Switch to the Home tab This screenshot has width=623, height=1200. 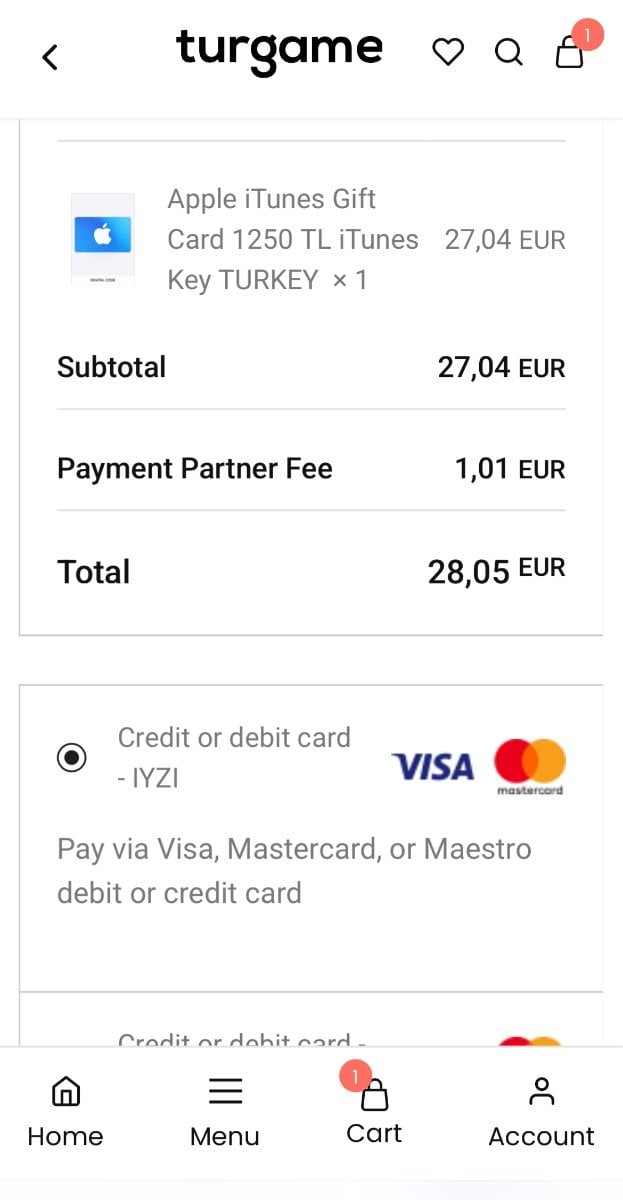pos(65,1112)
